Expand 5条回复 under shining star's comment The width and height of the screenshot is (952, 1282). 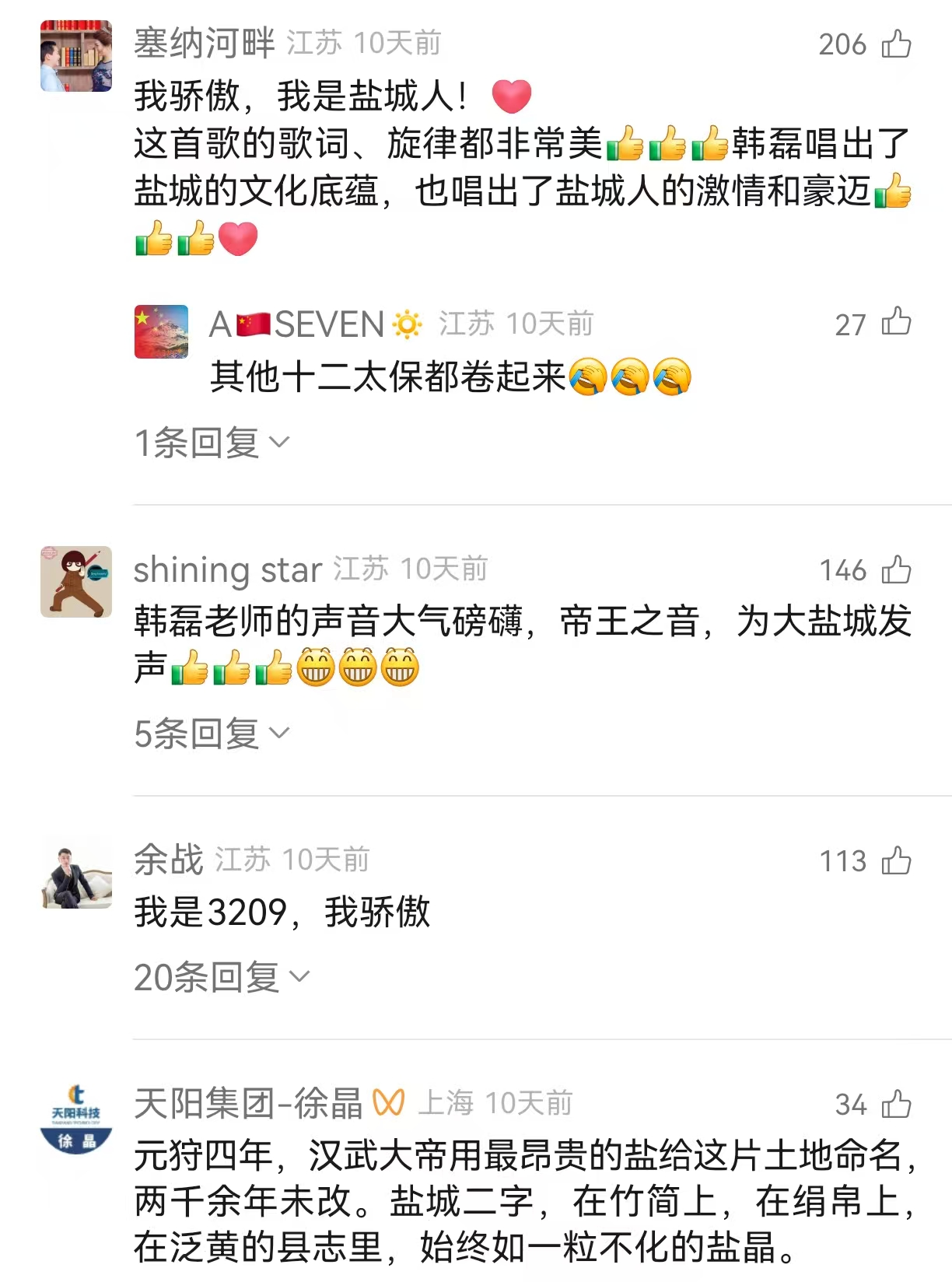(x=212, y=734)
